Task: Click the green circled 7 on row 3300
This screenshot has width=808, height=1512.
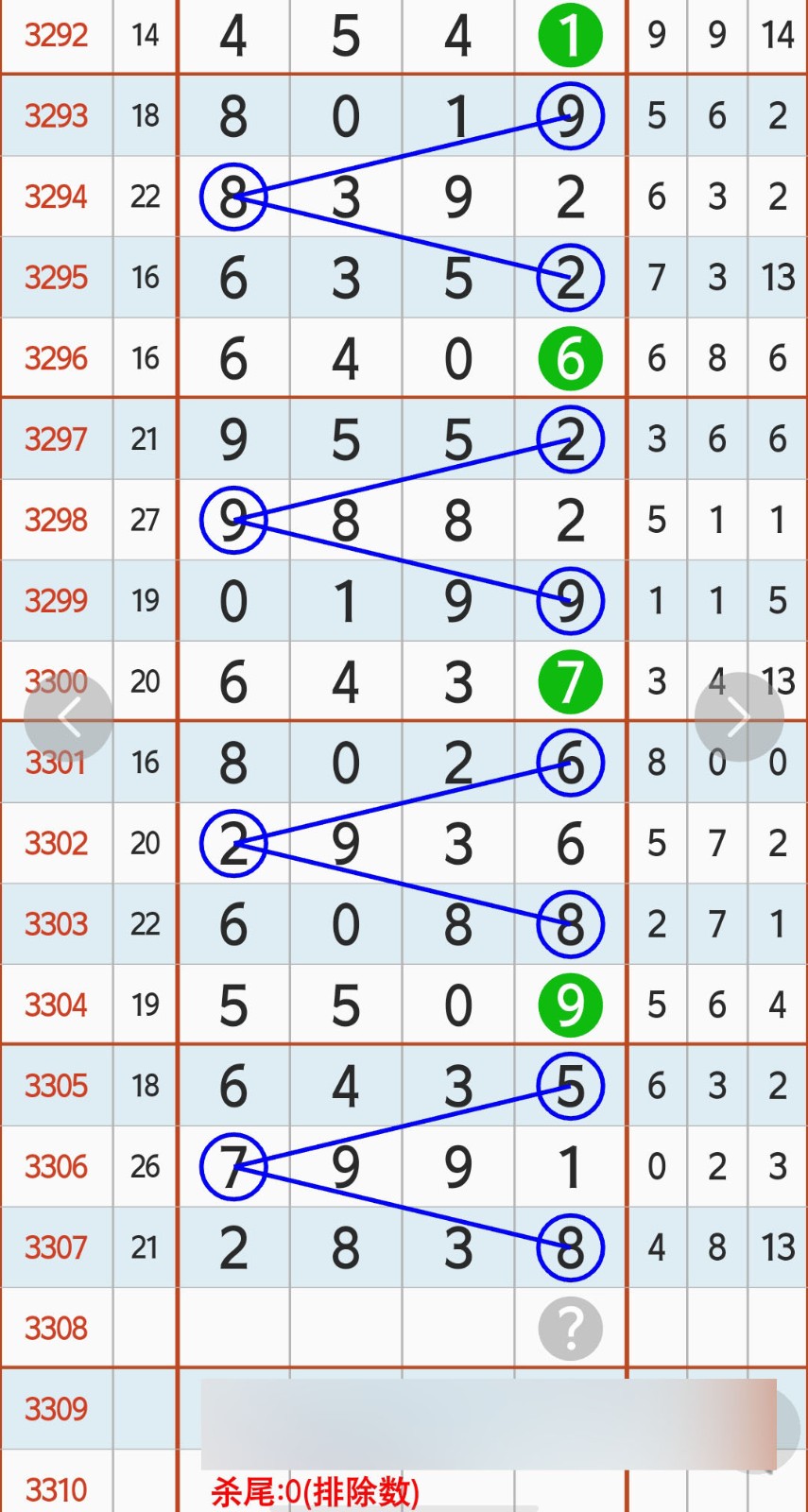Action: coord(569,681)
